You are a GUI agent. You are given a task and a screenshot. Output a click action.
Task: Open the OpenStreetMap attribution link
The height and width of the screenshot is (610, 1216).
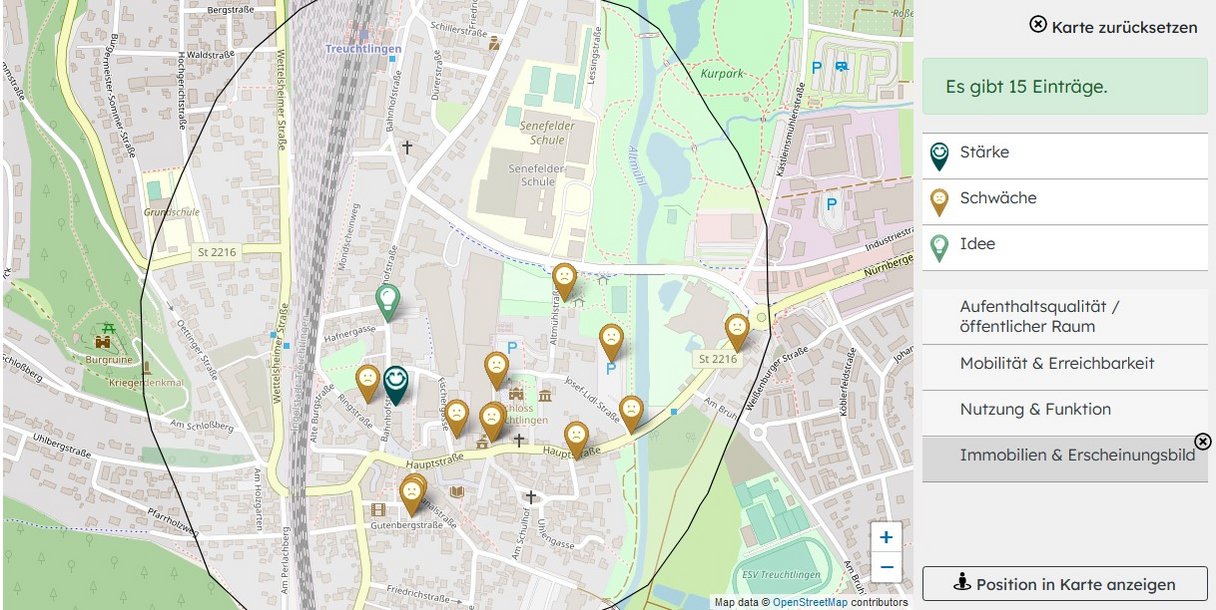point(809,603)
